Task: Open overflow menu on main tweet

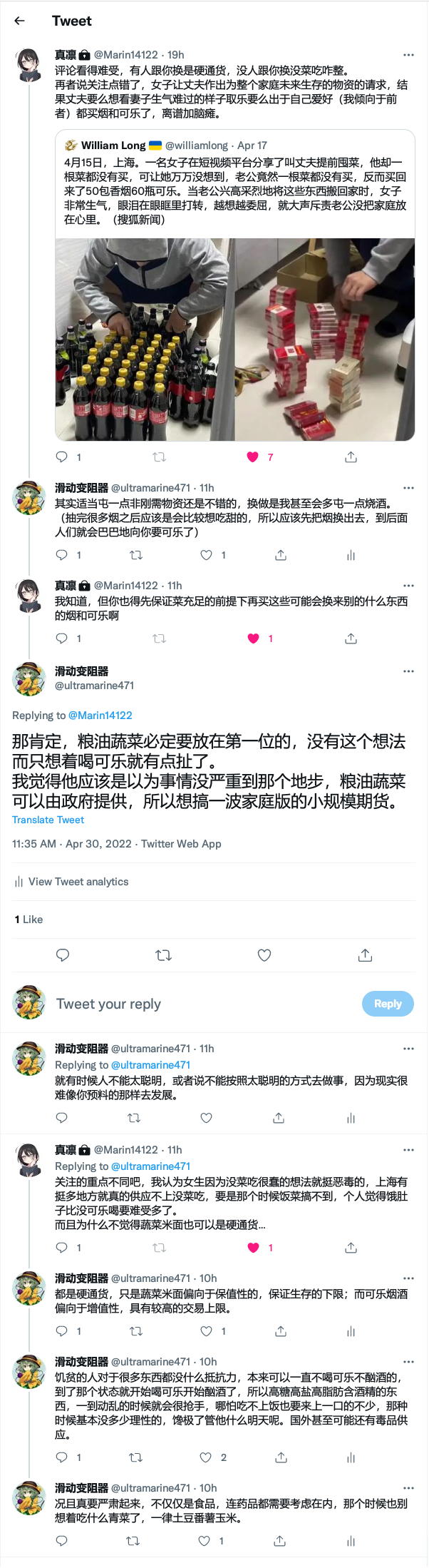Action: (408, 671)
